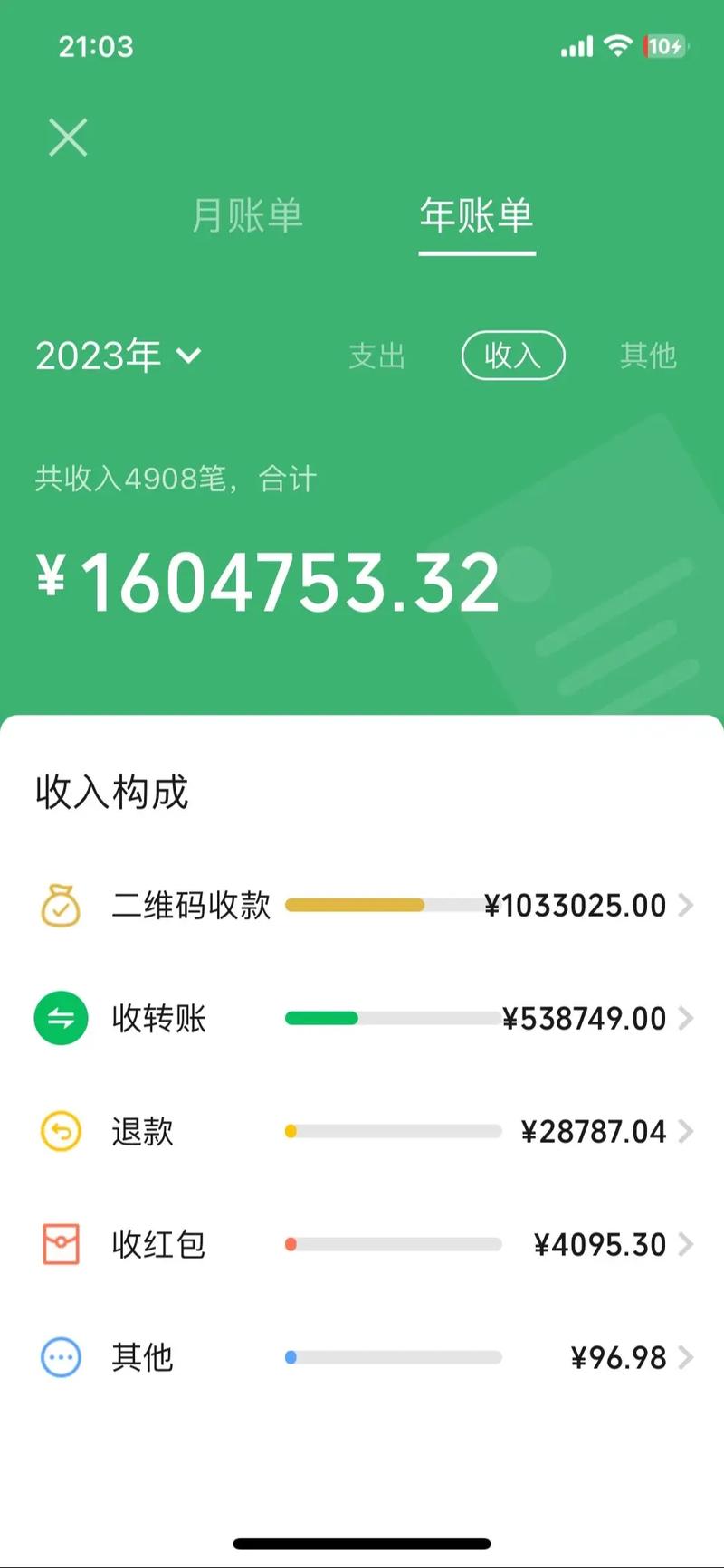Select the 收入 income filter
The width and height of the screenshot is (724, 1568).
pos(512,356)
